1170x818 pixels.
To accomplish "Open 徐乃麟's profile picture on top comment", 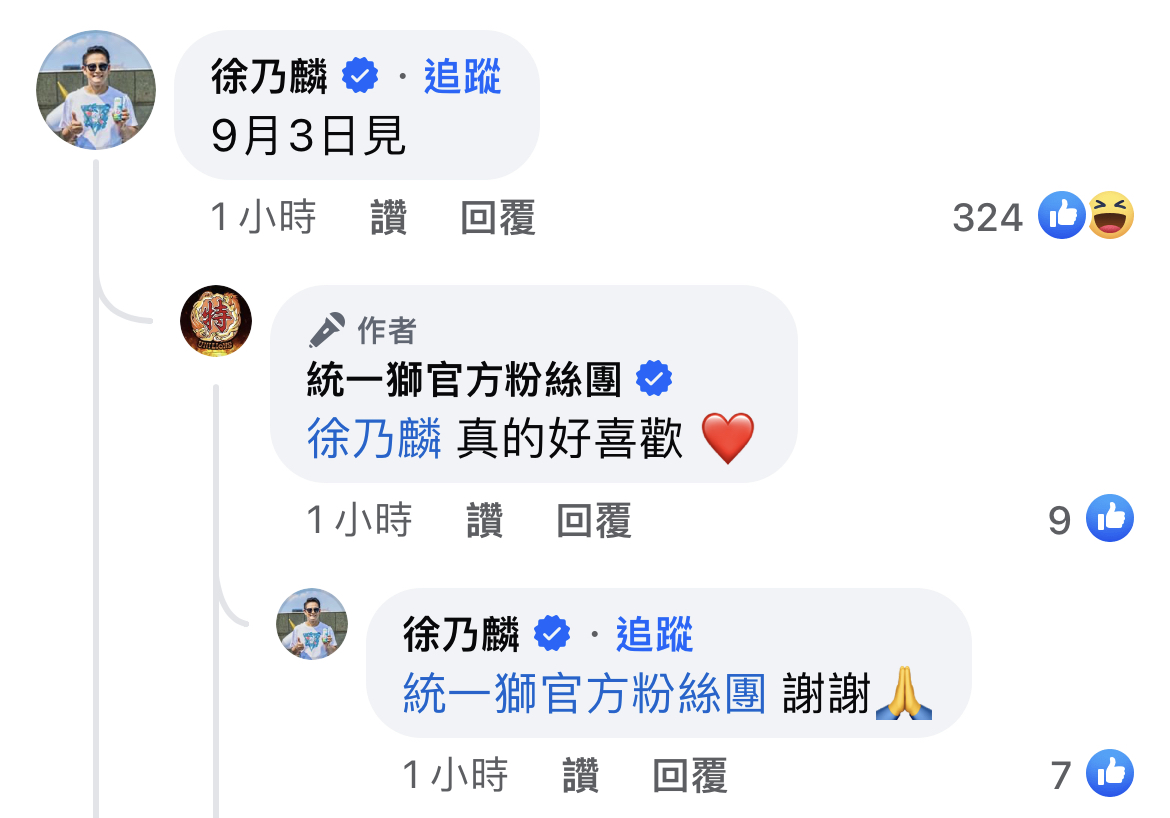I will coord(96,90).
